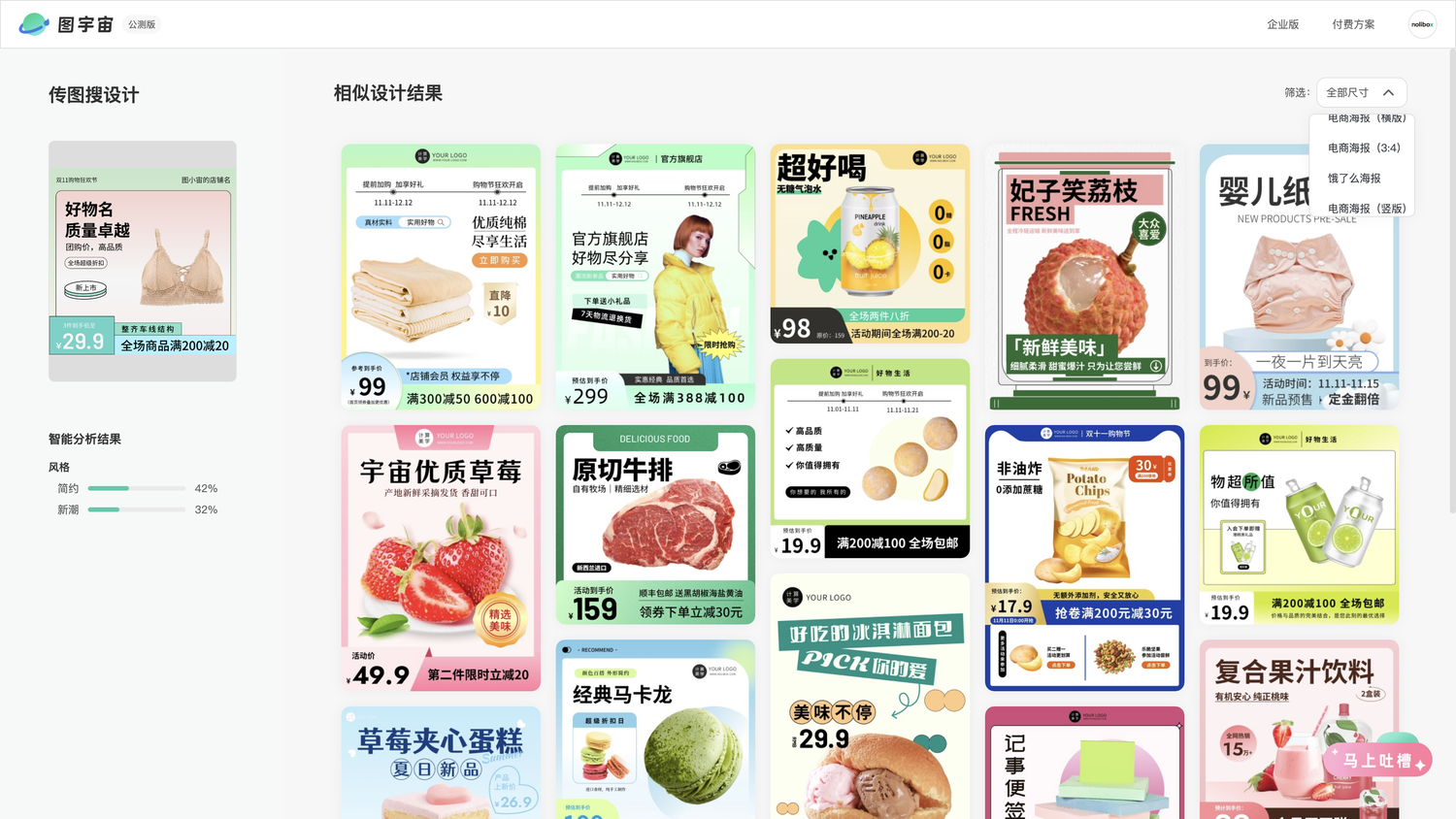This screenshot has width=1456, height=819.
Task: Open the 企业版 page
Action: 1282,24
